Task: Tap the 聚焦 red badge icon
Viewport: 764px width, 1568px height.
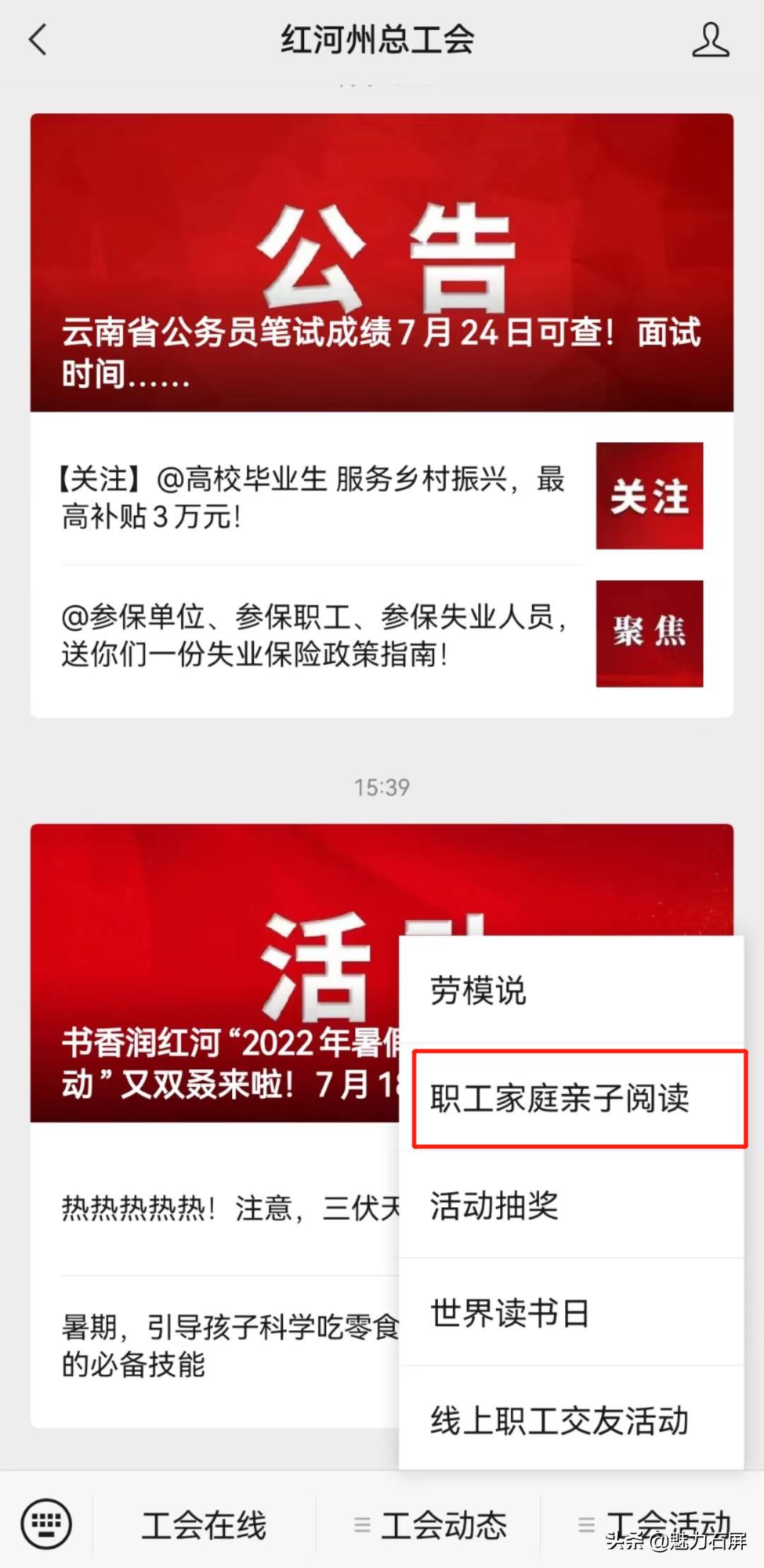Action: coord(649,633)
